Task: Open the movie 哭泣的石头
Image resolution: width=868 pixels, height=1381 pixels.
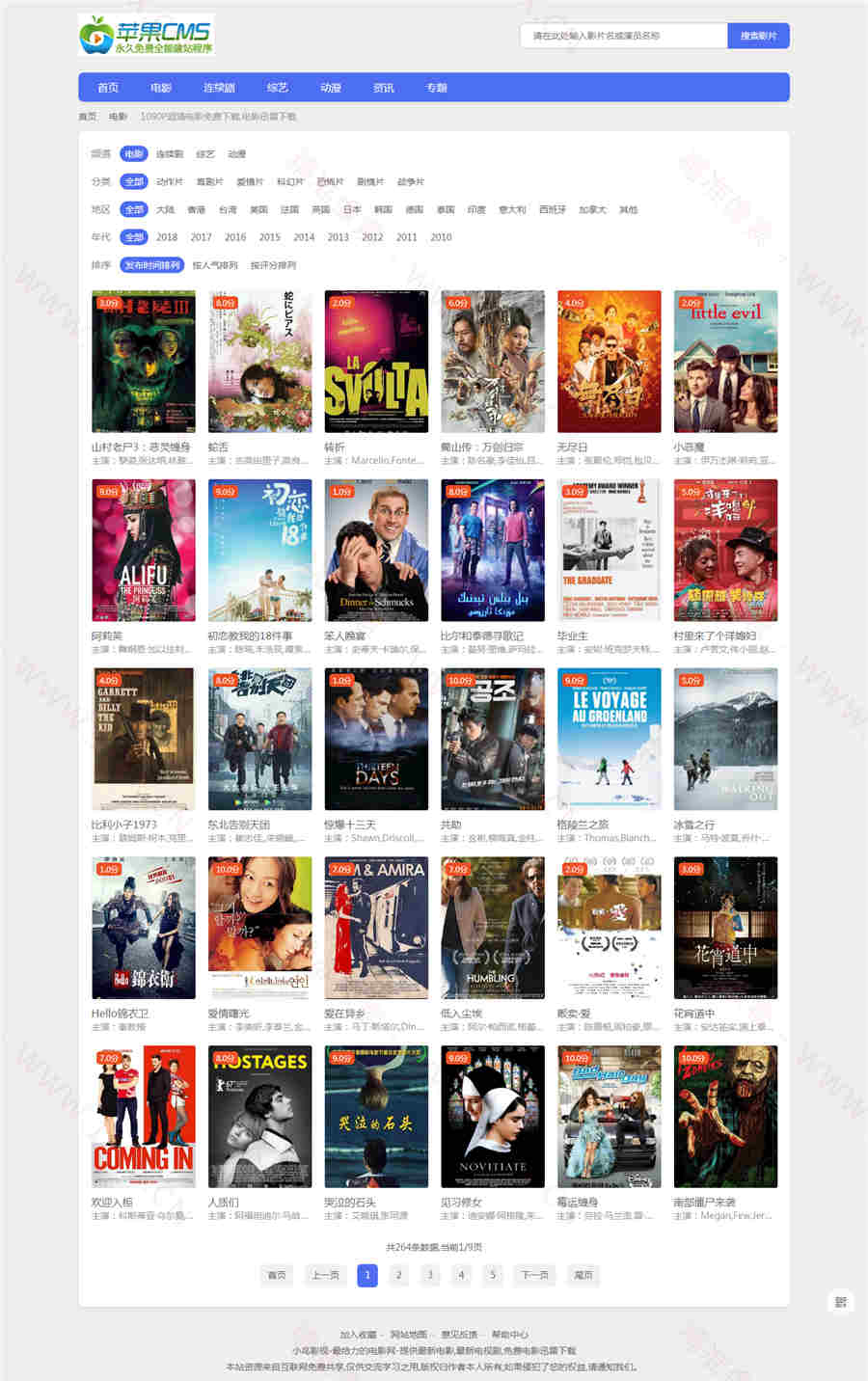Action: coord(376,1116)
